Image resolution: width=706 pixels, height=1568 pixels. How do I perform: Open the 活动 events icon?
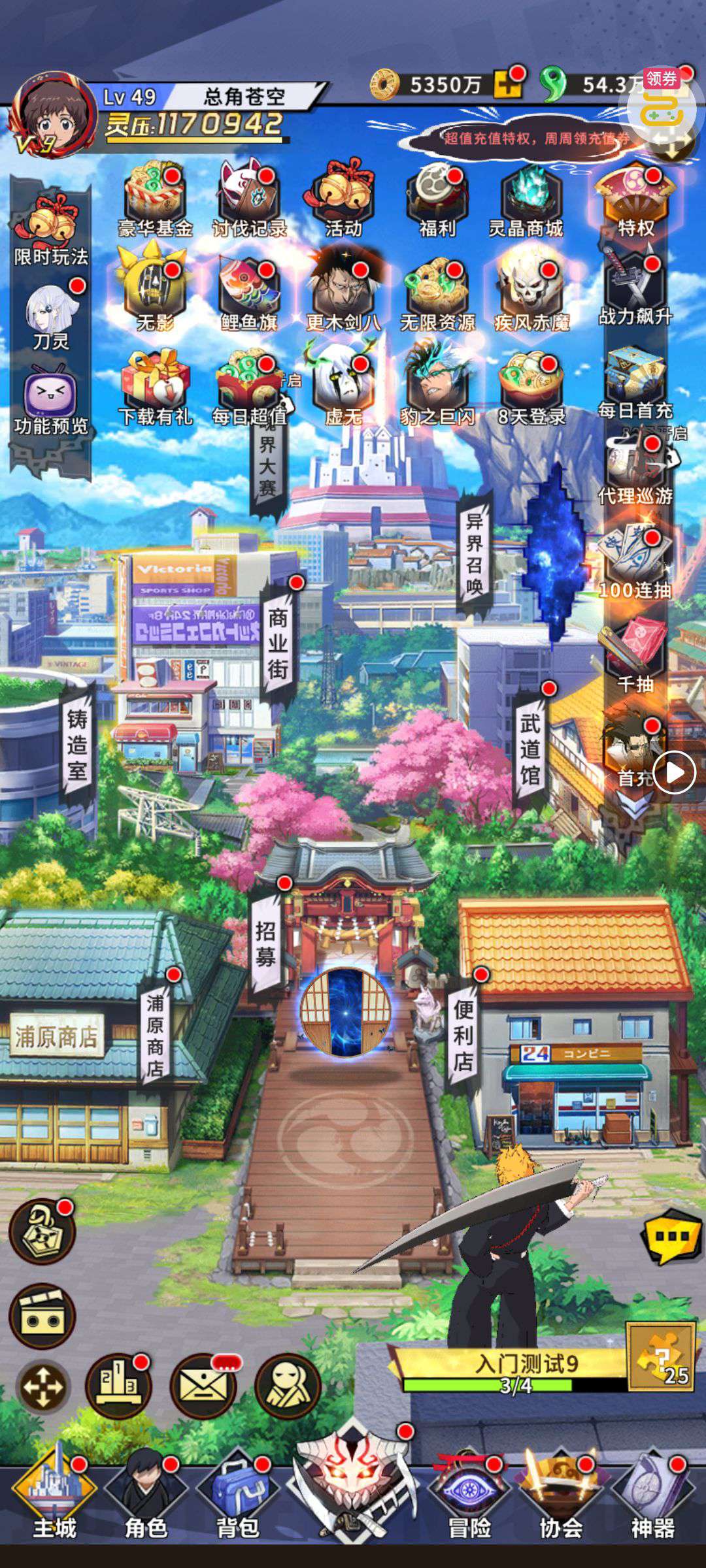(343, 199)
